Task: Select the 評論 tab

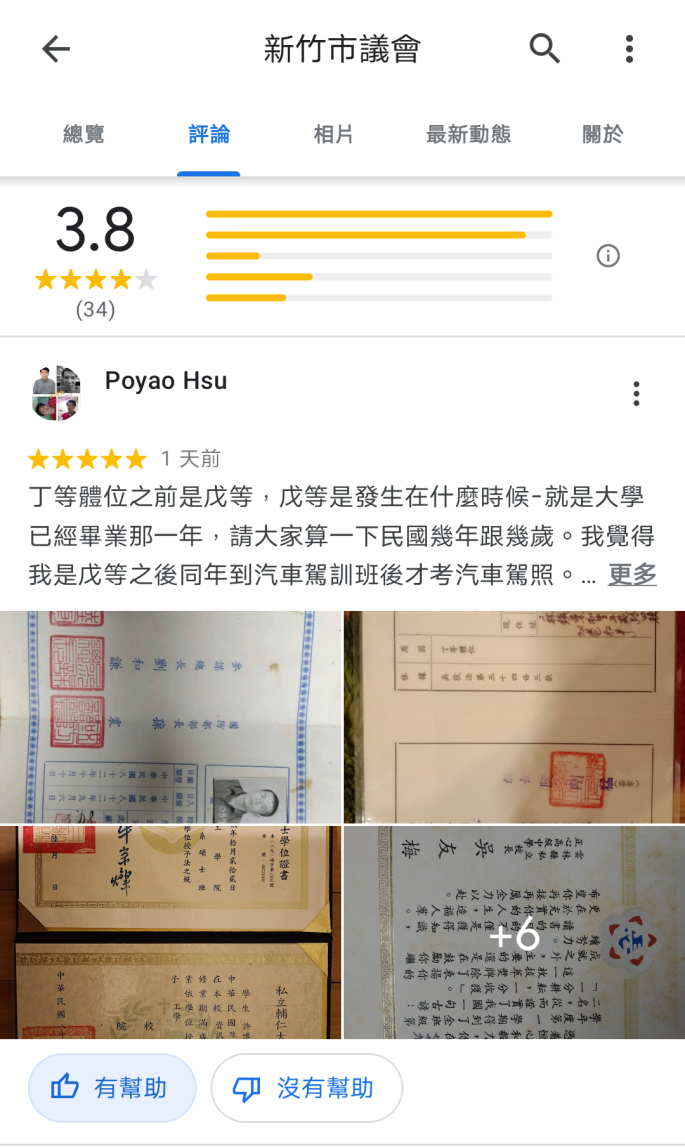Action: click(209, 135)
